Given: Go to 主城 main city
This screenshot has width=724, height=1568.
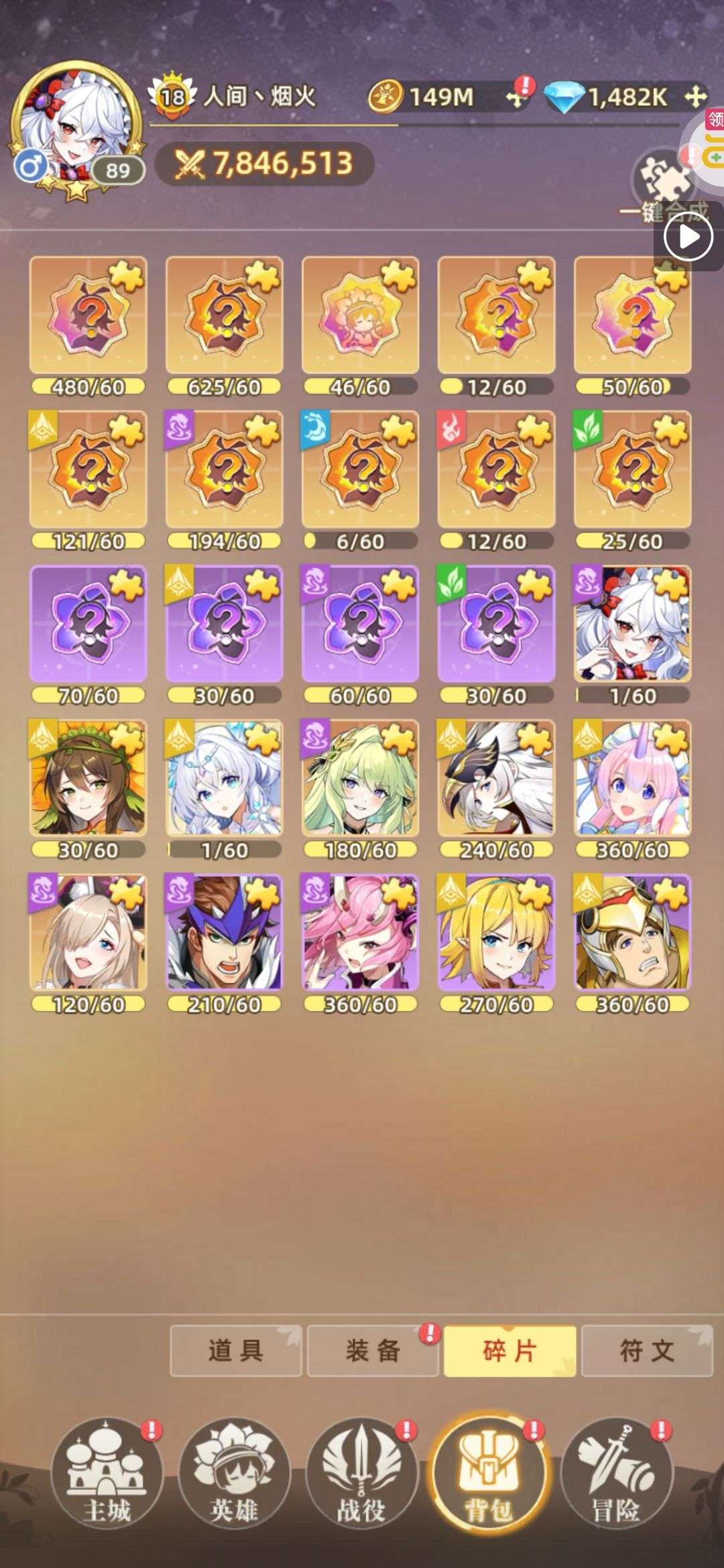Looking at the screenshot, I should click(x=107, y=1473).
